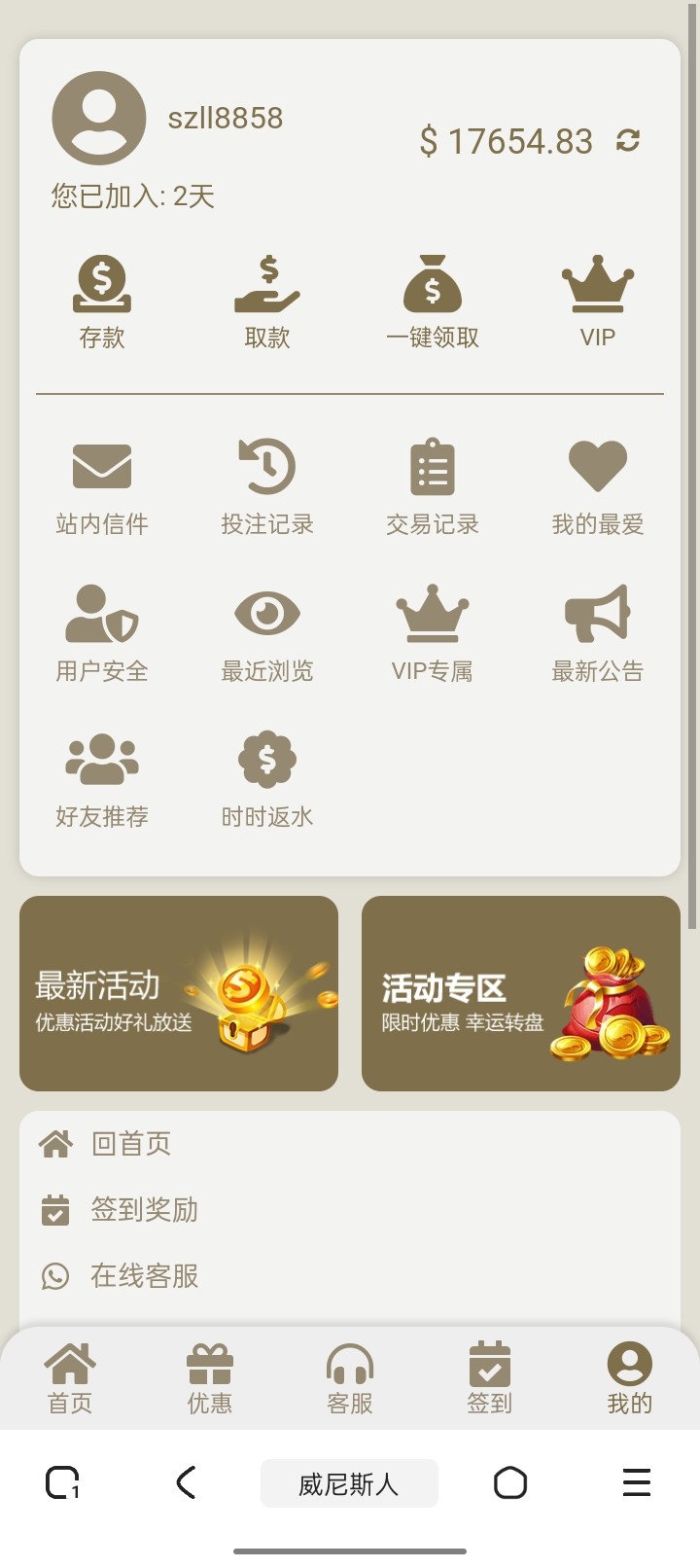
Task: Refresh the account balance
Action: (x=628, y=141)
